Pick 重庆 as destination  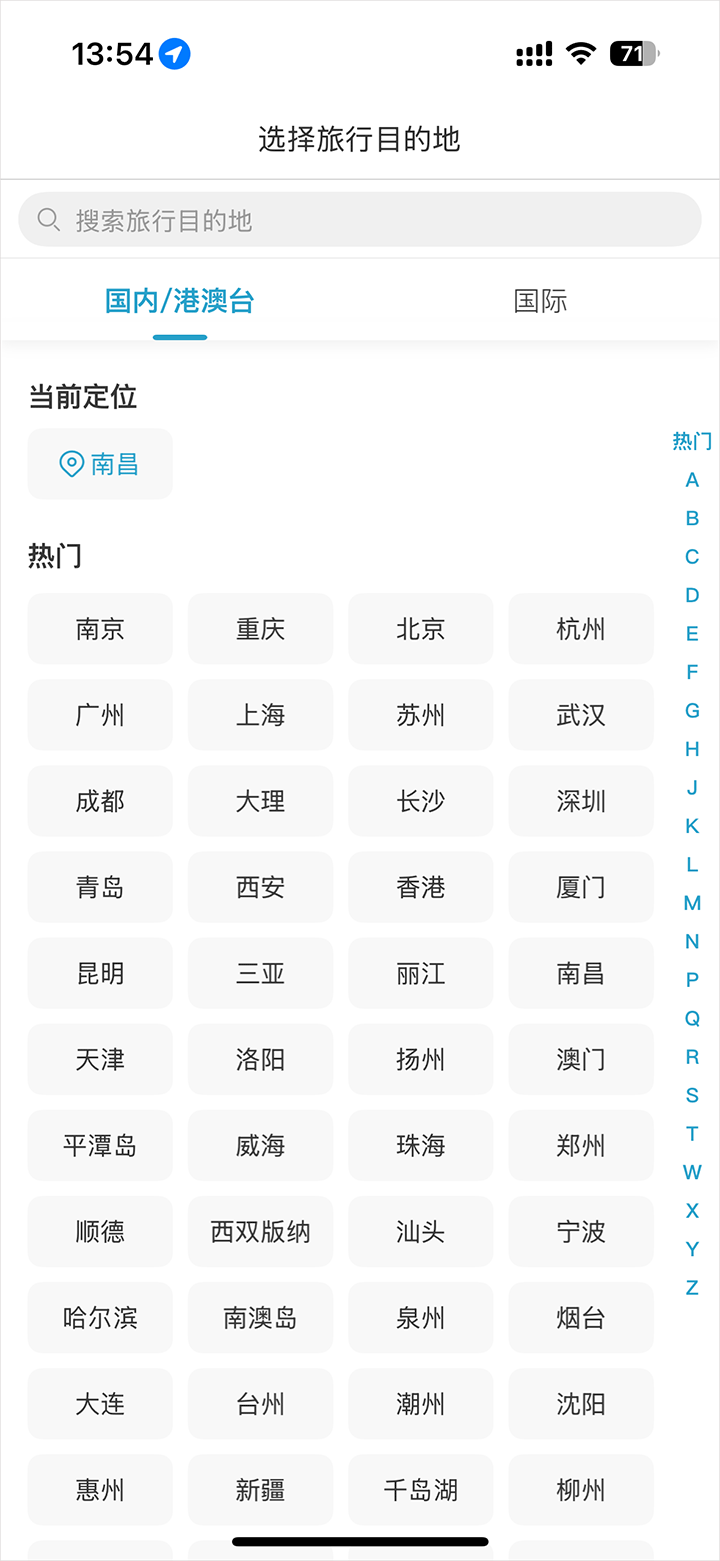coord(260,629)
